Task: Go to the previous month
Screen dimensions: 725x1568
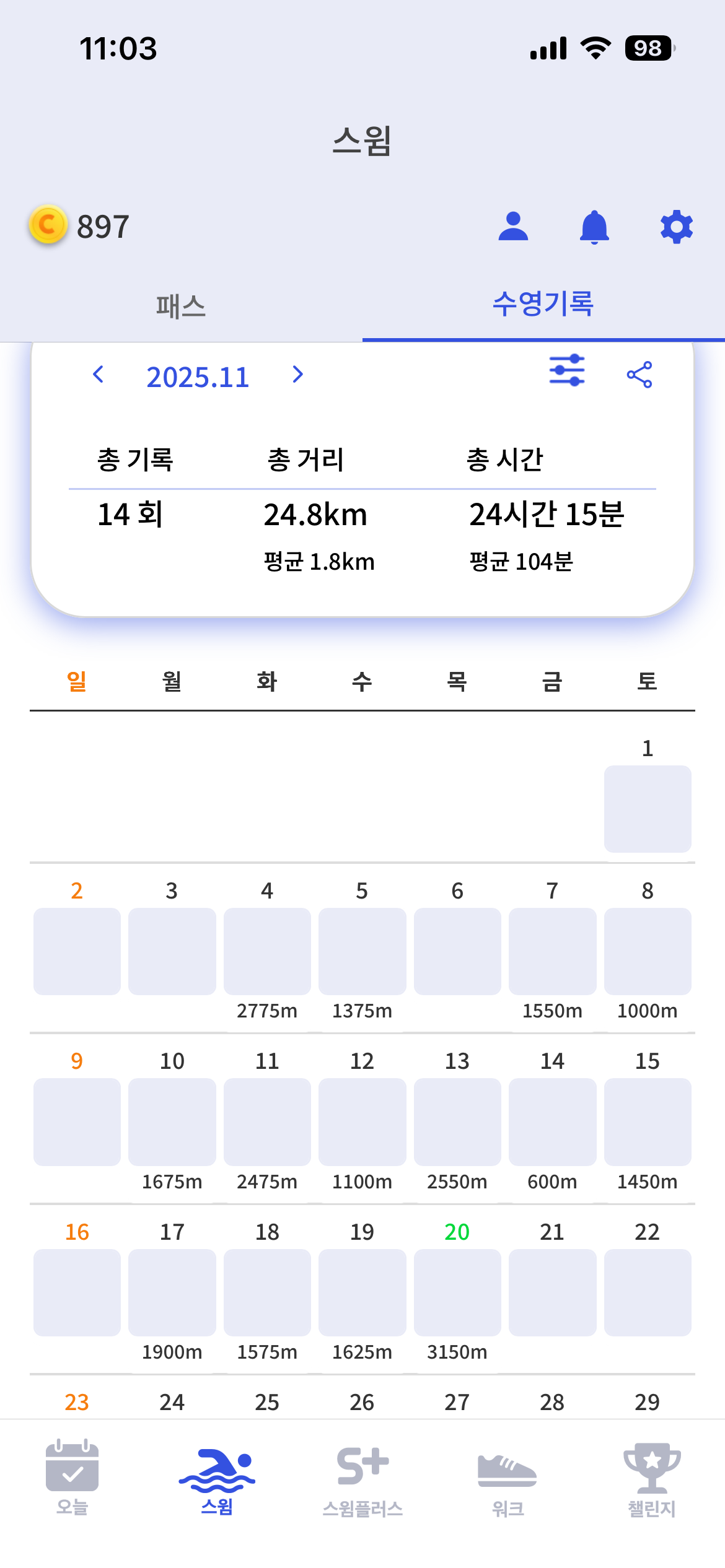Action: click(x=99, y=375)
